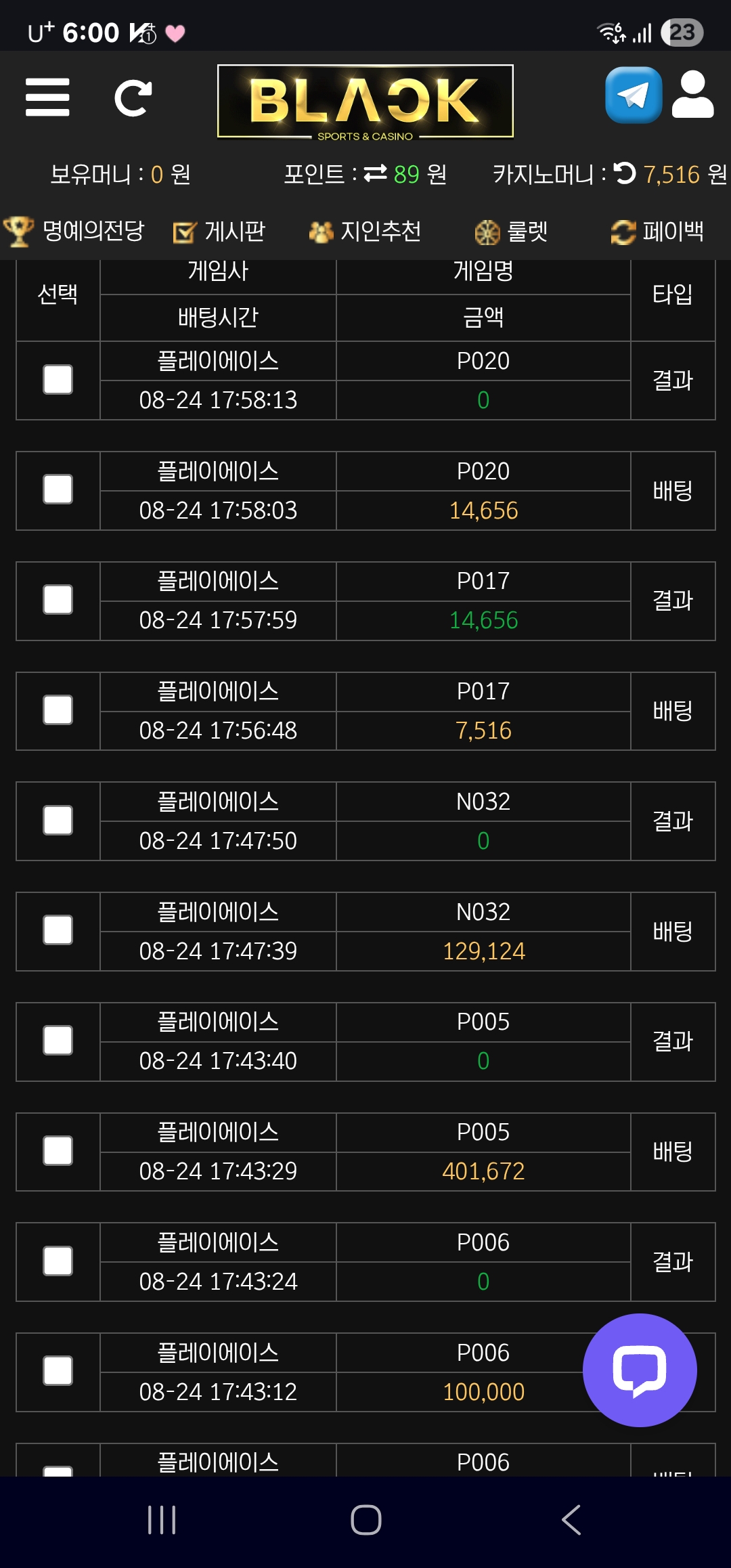This screenshot has width=731, height=1568.
Task: Open the user profile icon
Action: [x=692, y=95]
